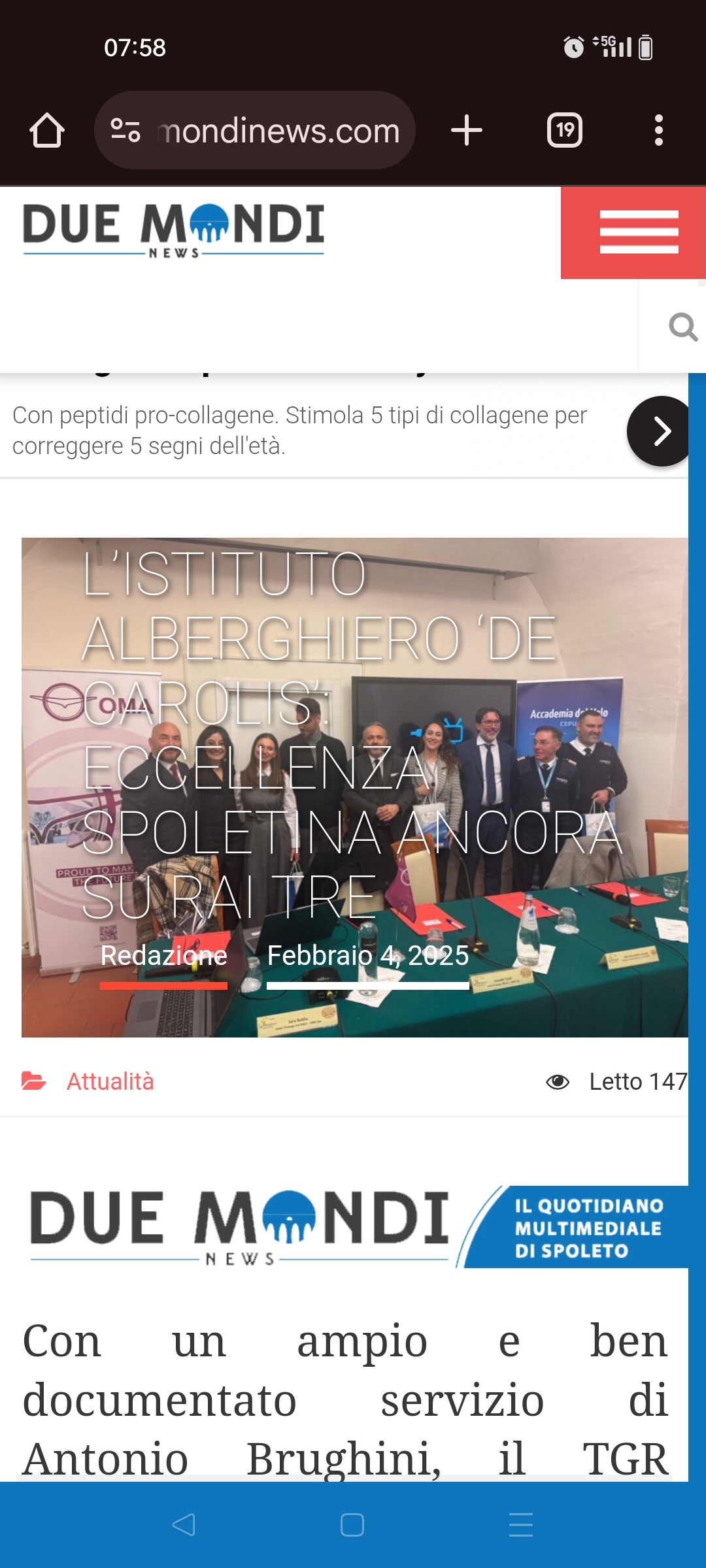Open the tab switcher showing 19 tabs

click(565, 130)
